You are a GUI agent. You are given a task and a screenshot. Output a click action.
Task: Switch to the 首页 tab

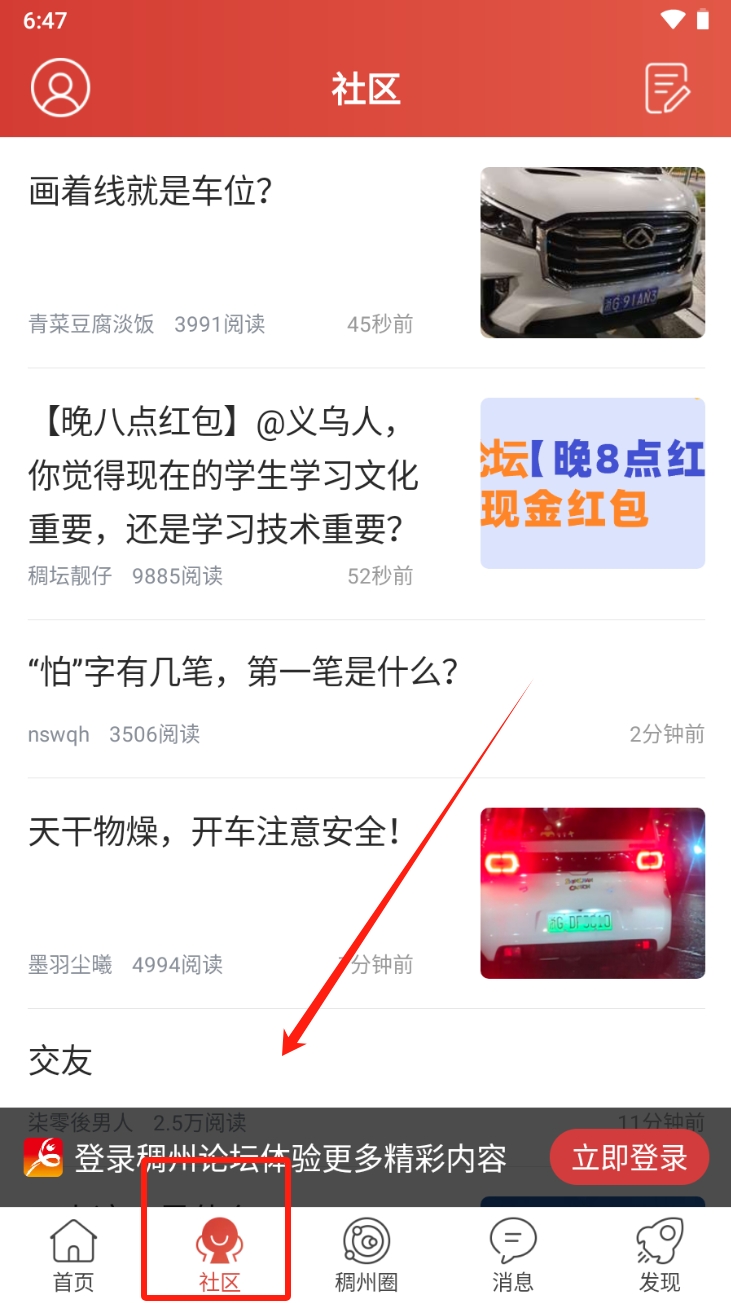tap(73, 1256)
